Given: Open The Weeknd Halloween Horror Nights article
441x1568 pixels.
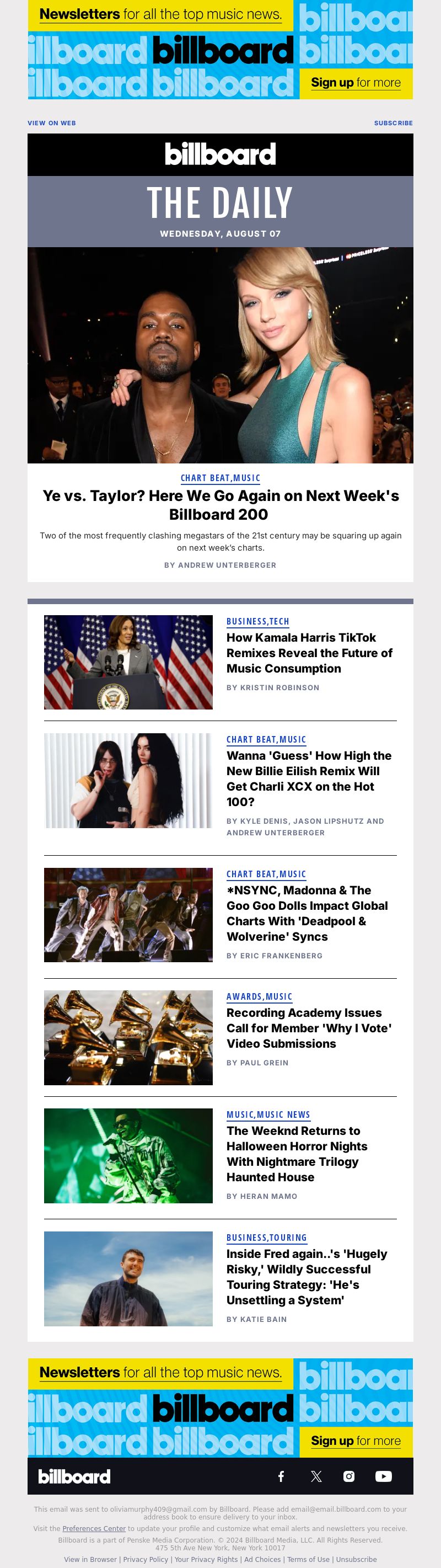Looking at the screenshot, I should (297, 1153).
